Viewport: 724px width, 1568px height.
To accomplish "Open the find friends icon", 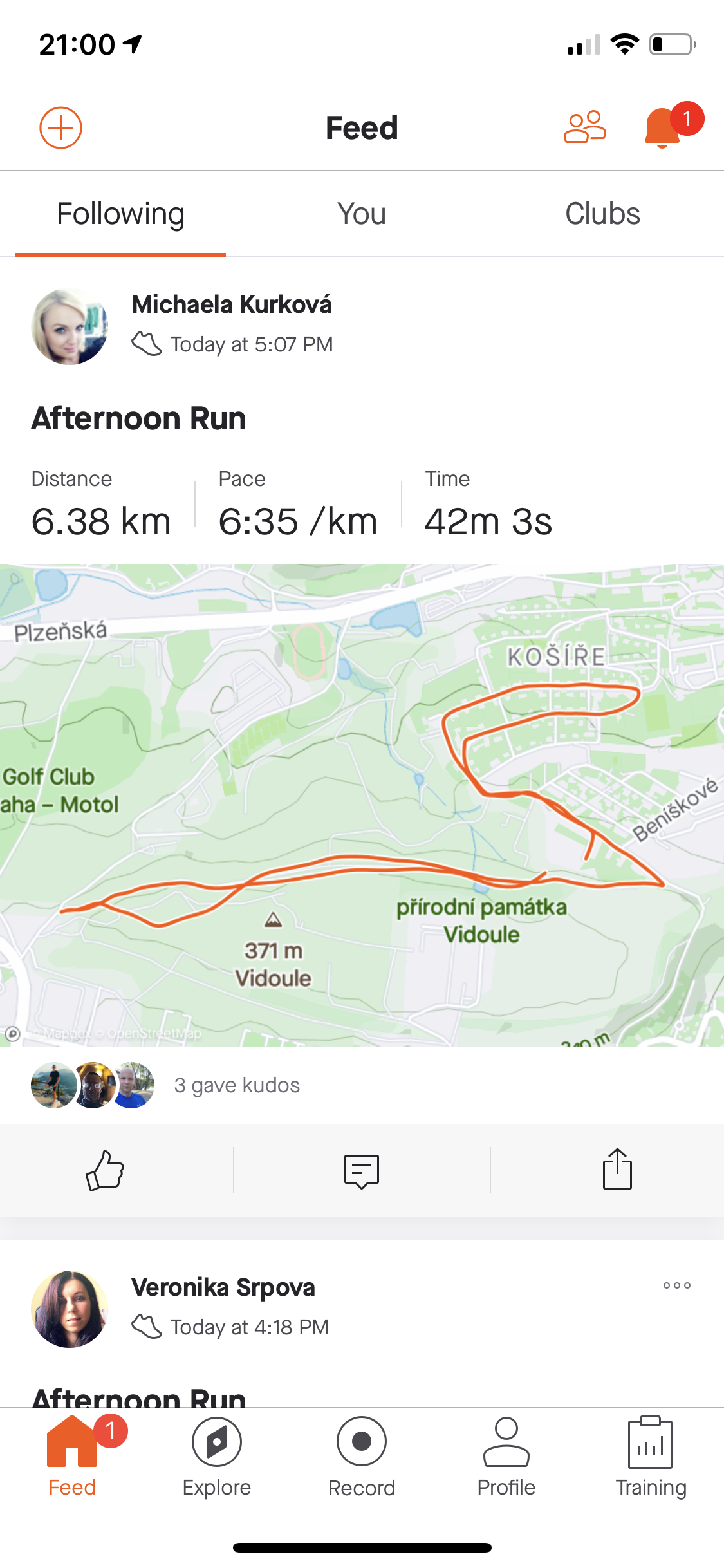I will (x=584, y=127).
